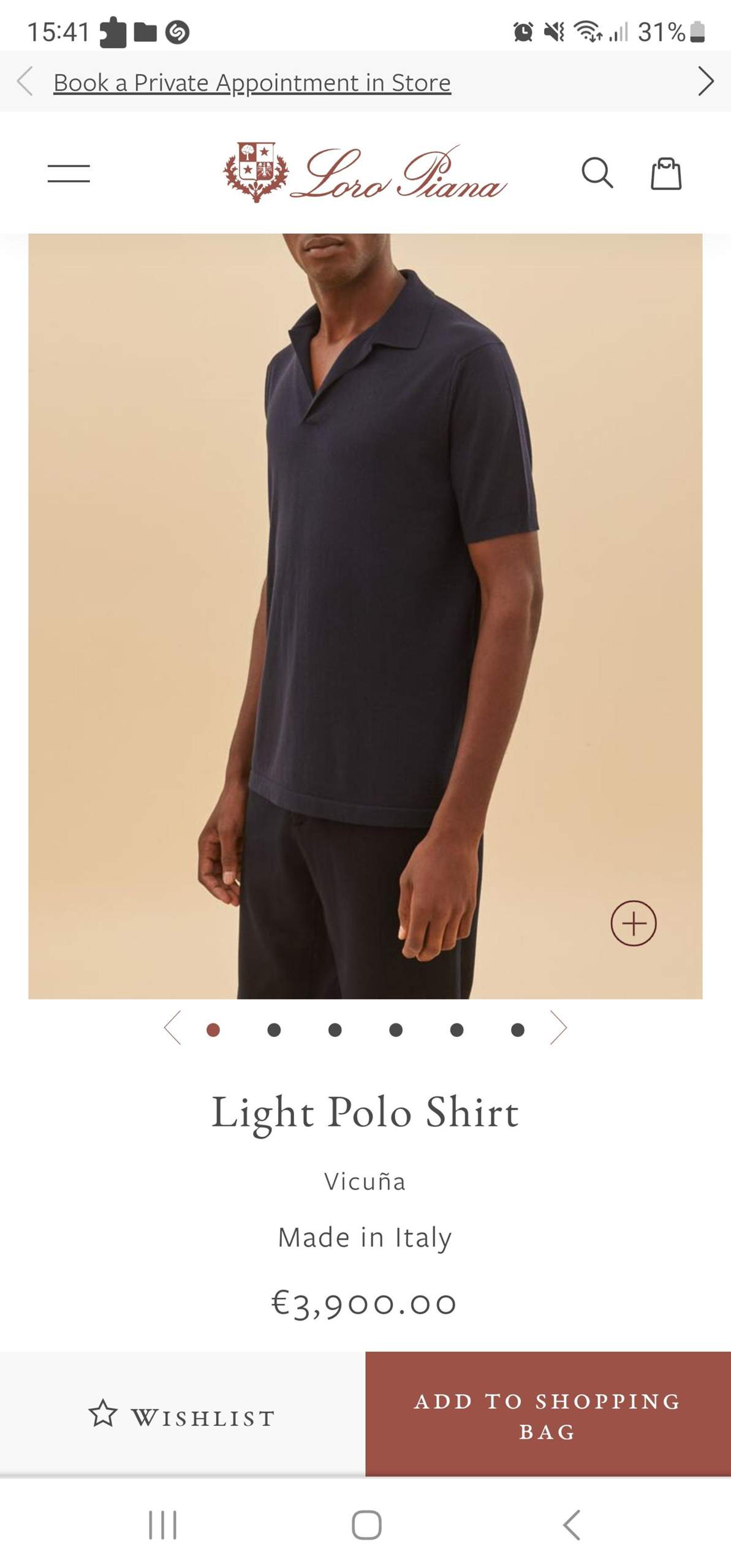Open system recent apps

(x=162, y=1525)
